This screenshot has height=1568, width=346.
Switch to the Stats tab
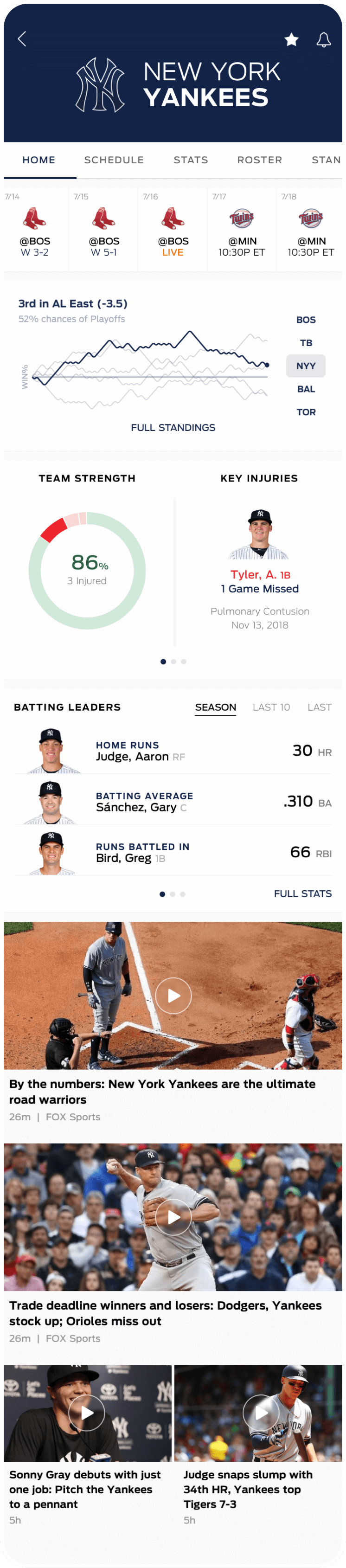pos(191,160)
